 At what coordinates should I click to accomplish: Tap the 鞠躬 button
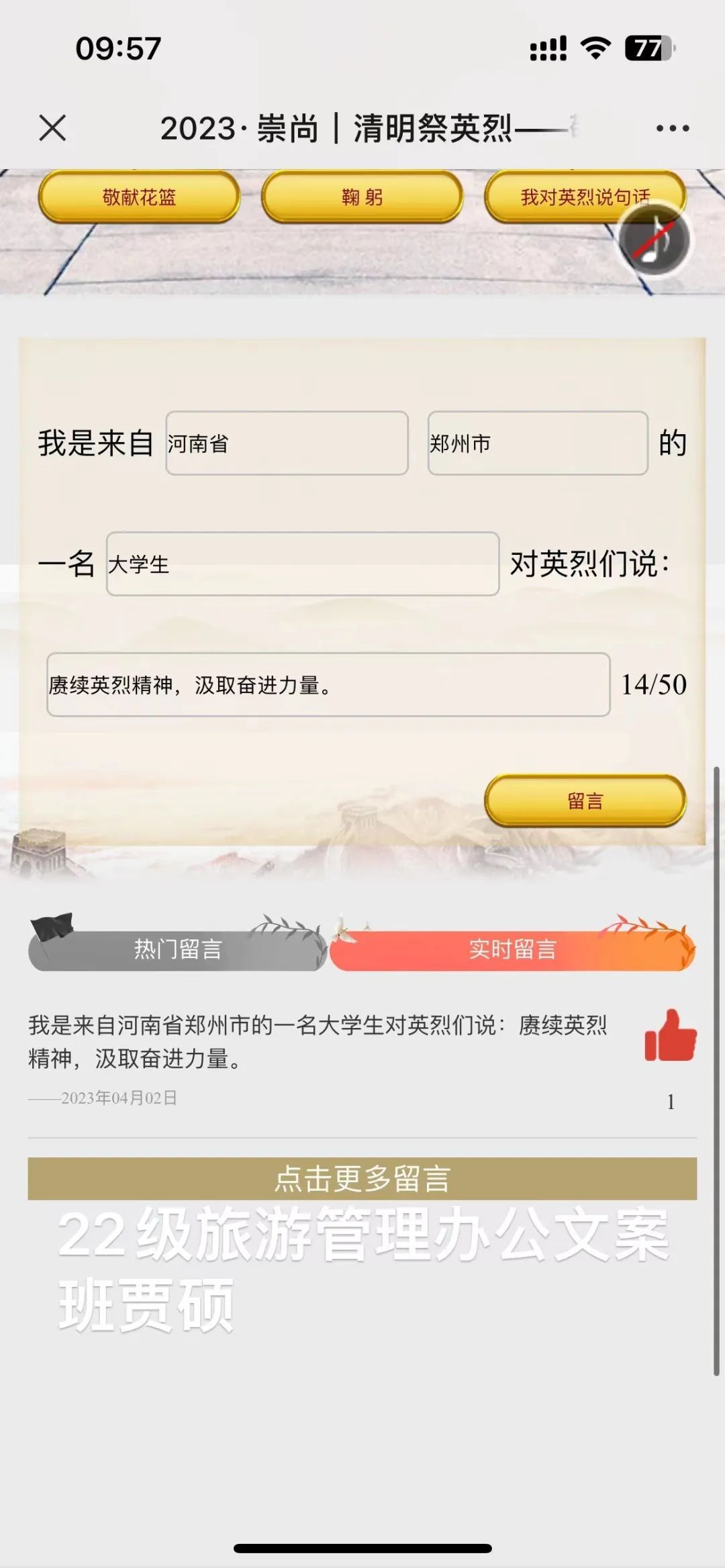pyautogui.click(x=362, y=197)
